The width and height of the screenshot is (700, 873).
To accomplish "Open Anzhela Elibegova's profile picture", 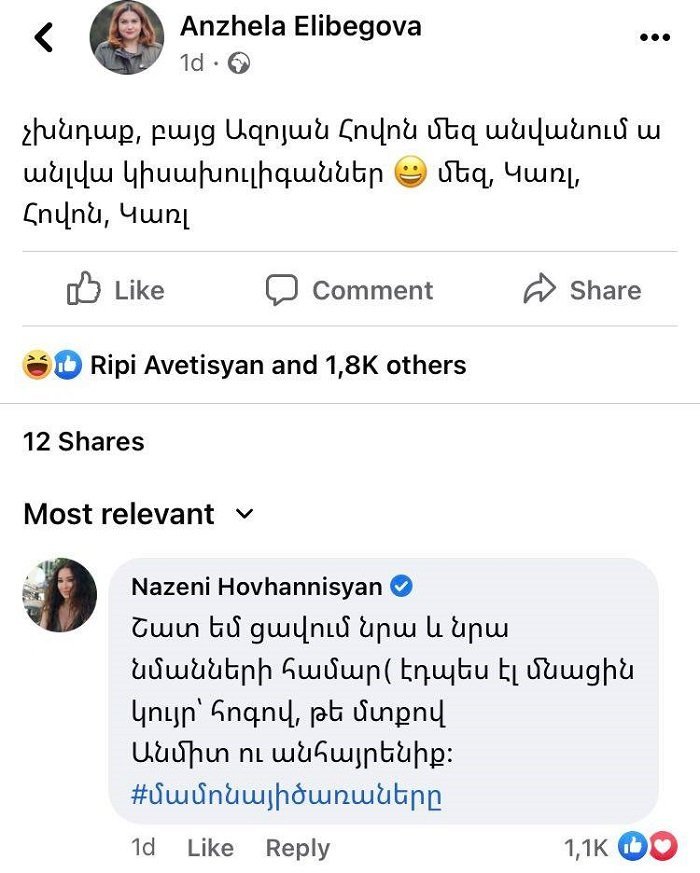I will pyautogui.click(x=127, y=38).
